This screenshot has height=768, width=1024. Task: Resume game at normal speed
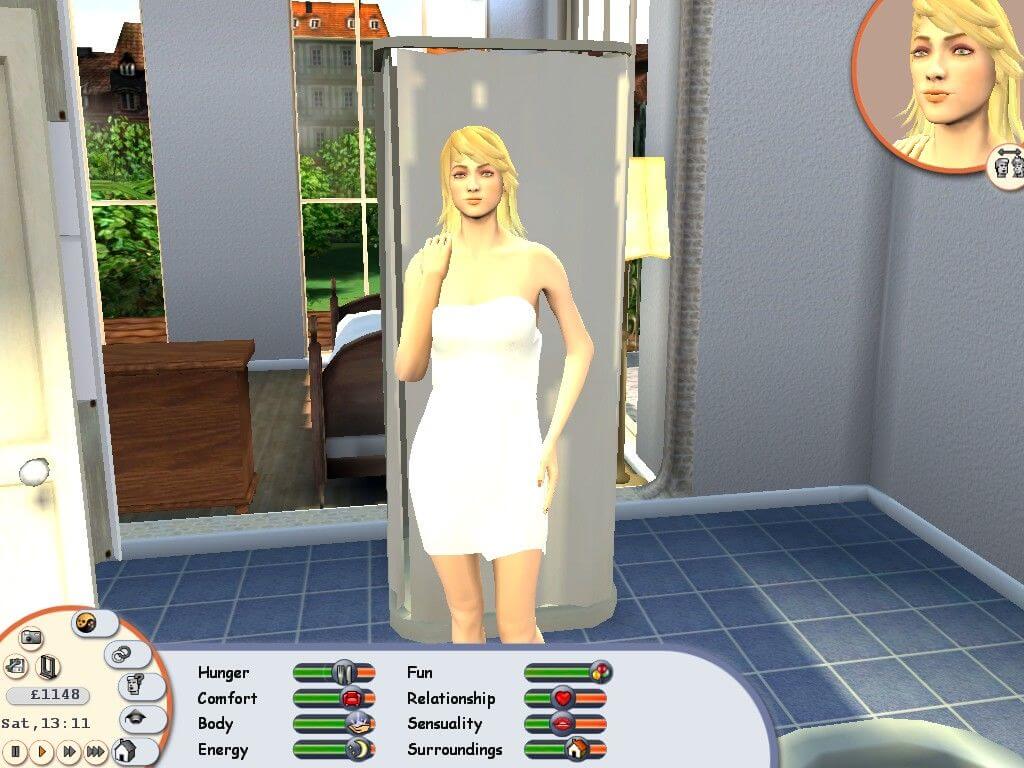pyautogui.click(x=42, y=751)
